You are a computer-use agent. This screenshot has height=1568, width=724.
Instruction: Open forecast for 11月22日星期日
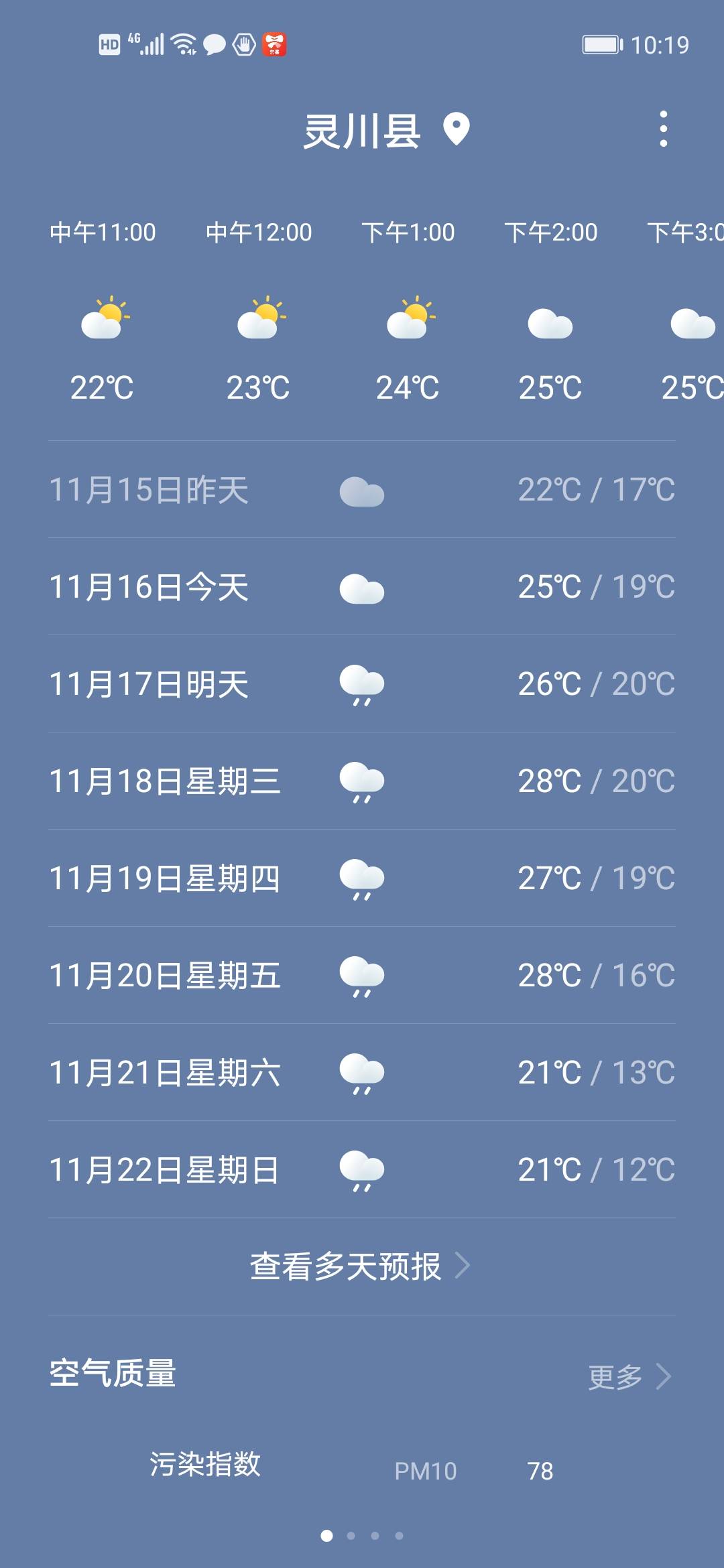362,1169
